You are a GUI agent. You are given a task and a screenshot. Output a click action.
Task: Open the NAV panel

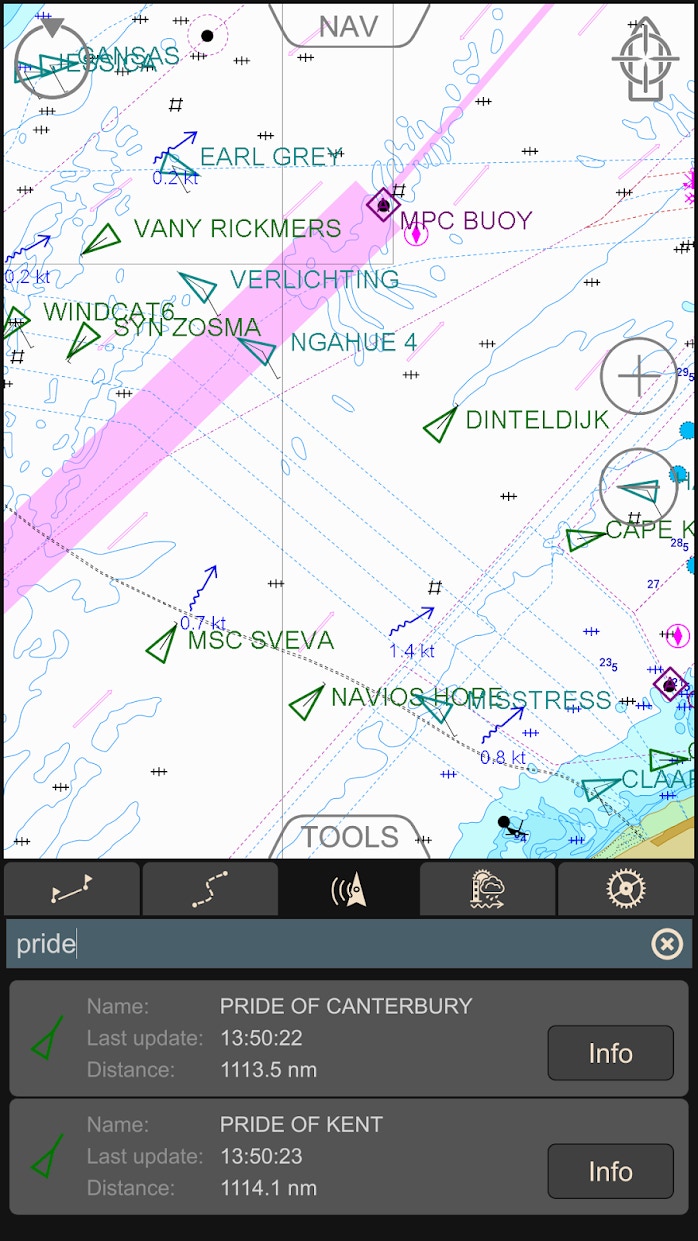point(349,25)
